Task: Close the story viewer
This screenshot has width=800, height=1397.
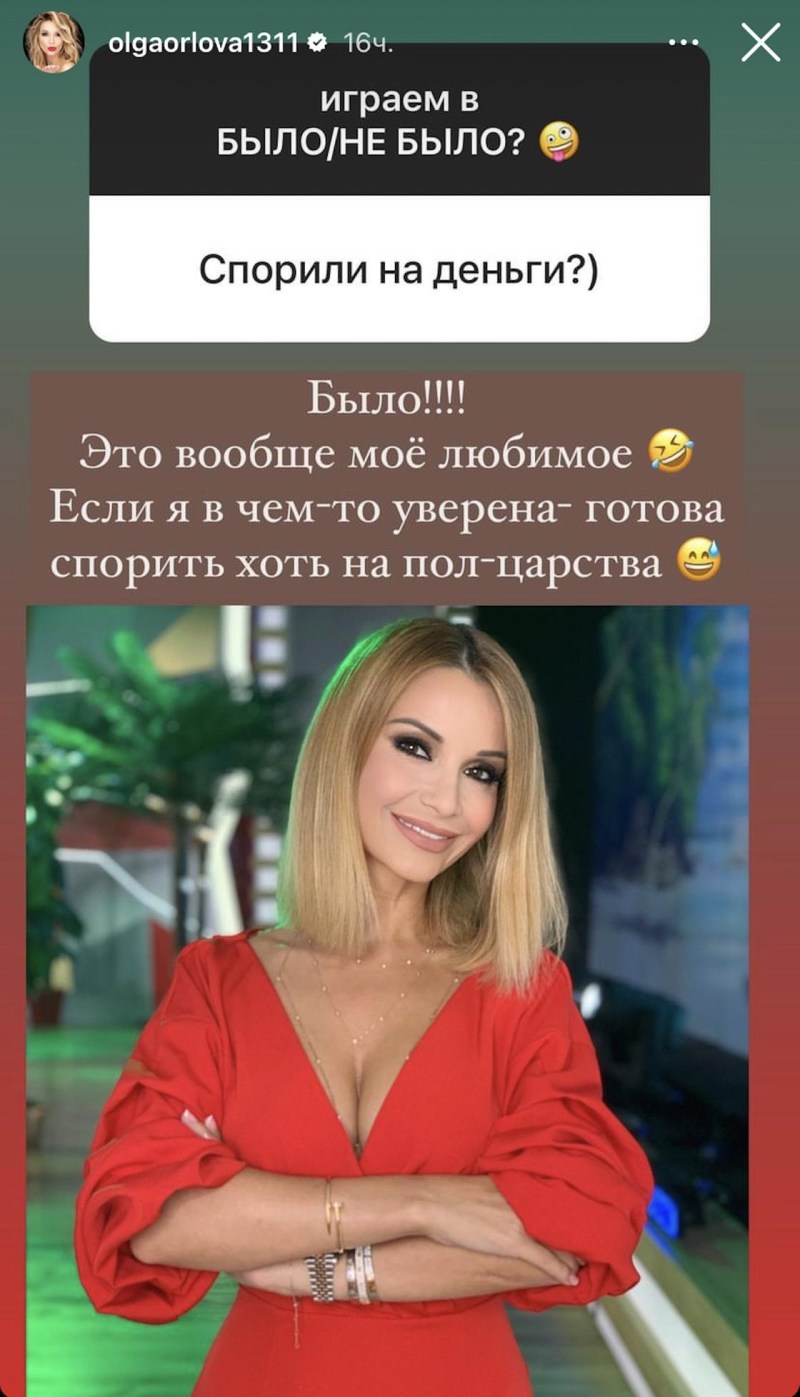Action: [x=760, y=43]
